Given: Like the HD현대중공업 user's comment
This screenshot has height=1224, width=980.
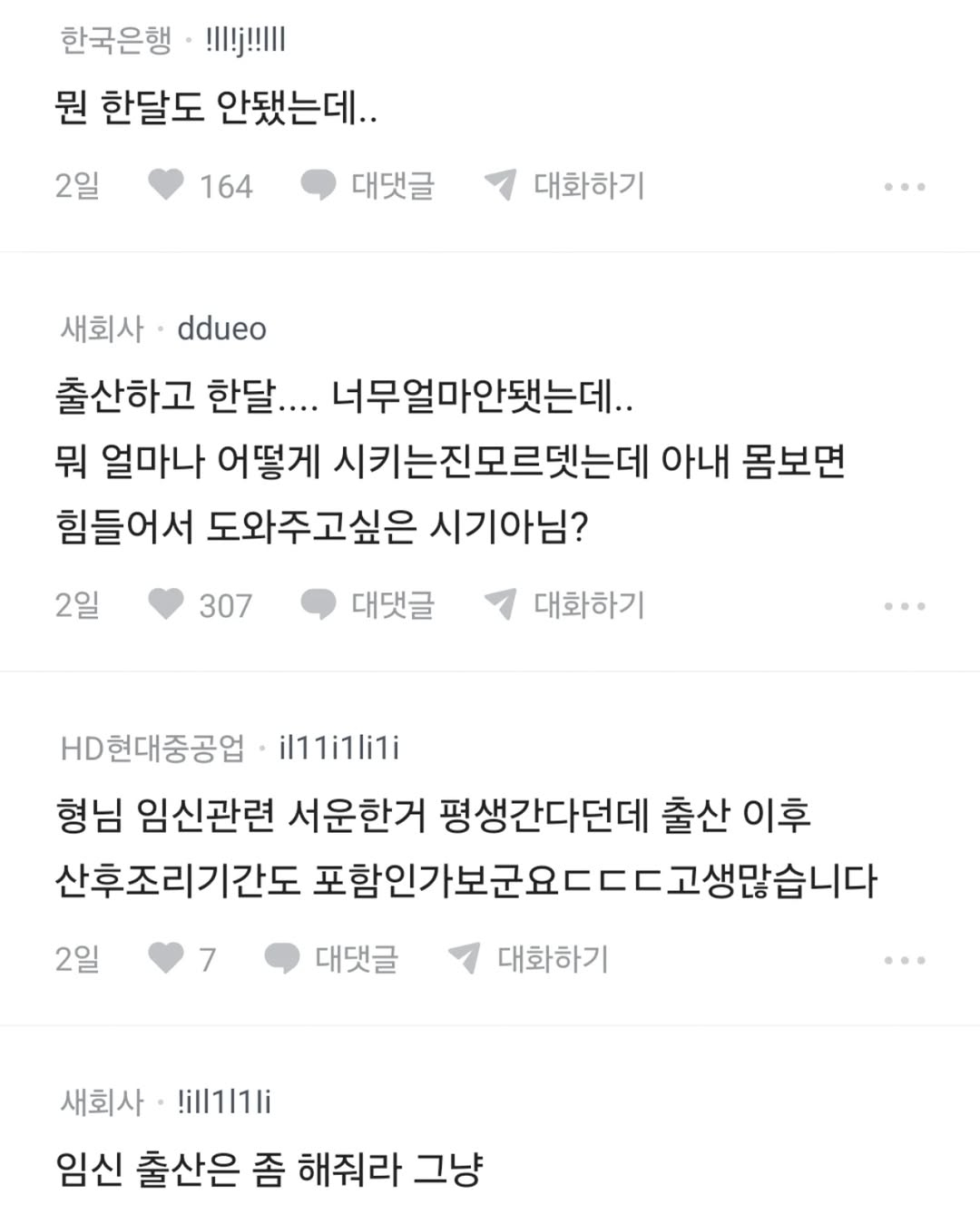Looking at the screenshot, I should [167, 958].
